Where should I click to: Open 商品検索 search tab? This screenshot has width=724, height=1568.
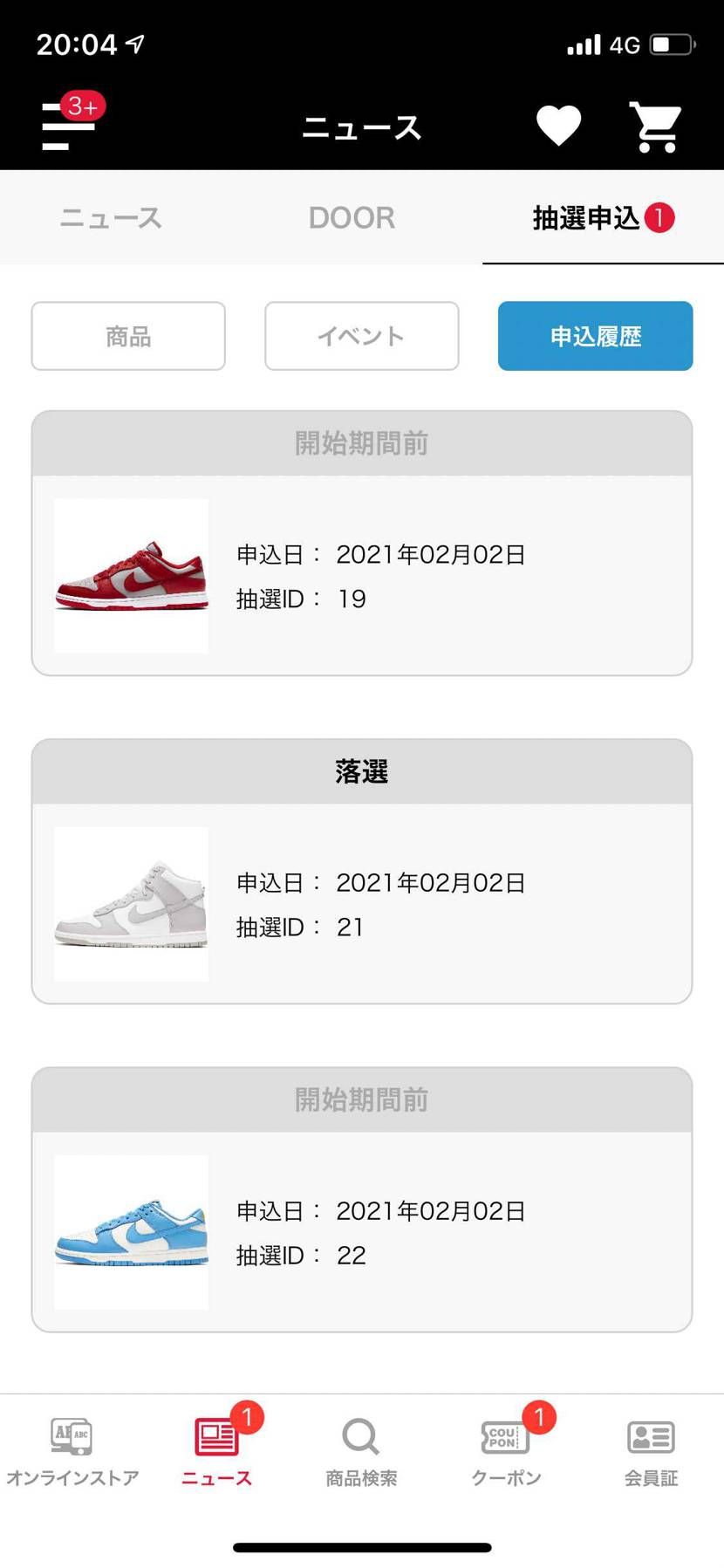pos(361,1452)
